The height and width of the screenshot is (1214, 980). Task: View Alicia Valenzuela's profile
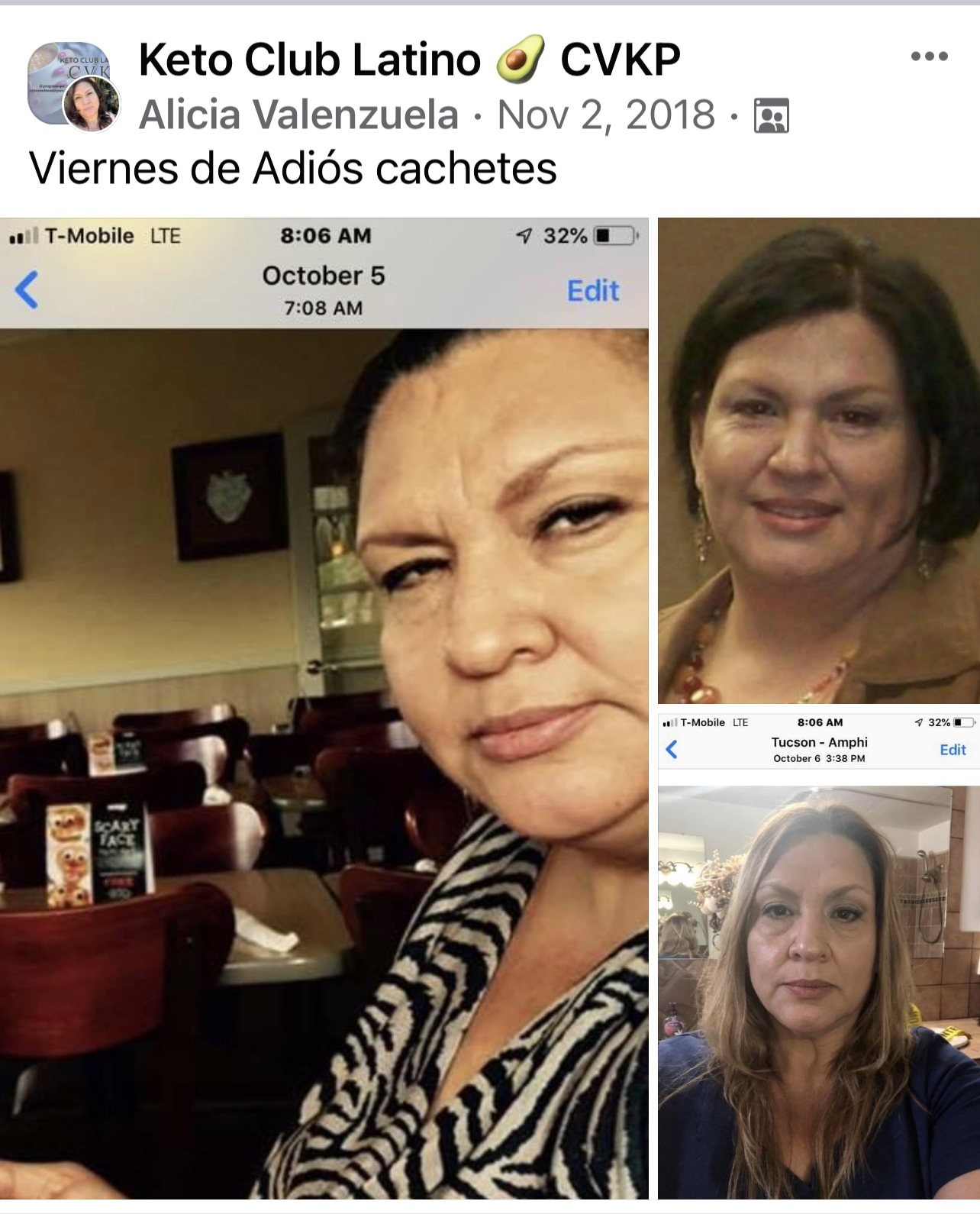[x=298, y=115]
